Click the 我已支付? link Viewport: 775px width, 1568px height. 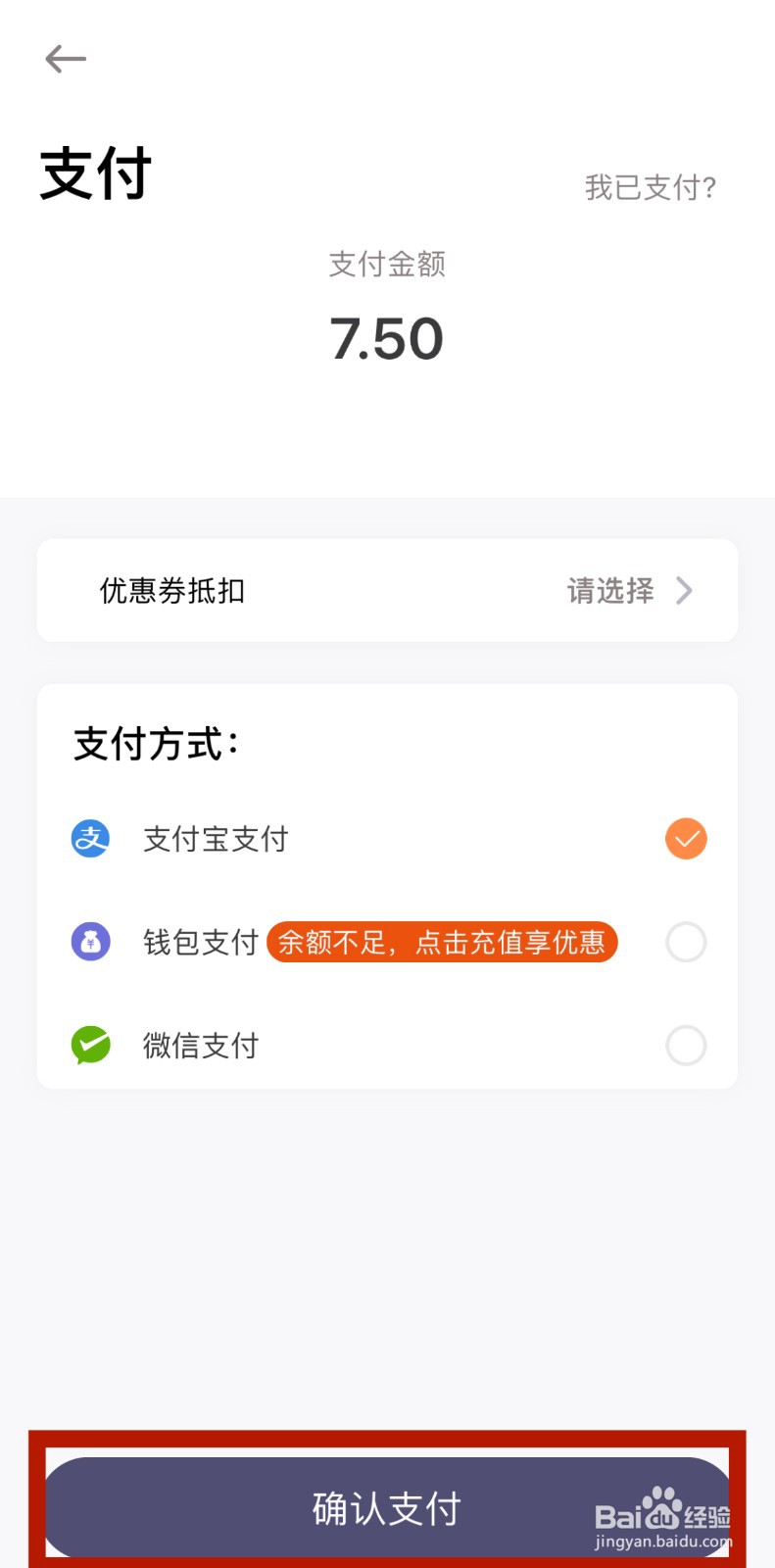tap(650, 186)
